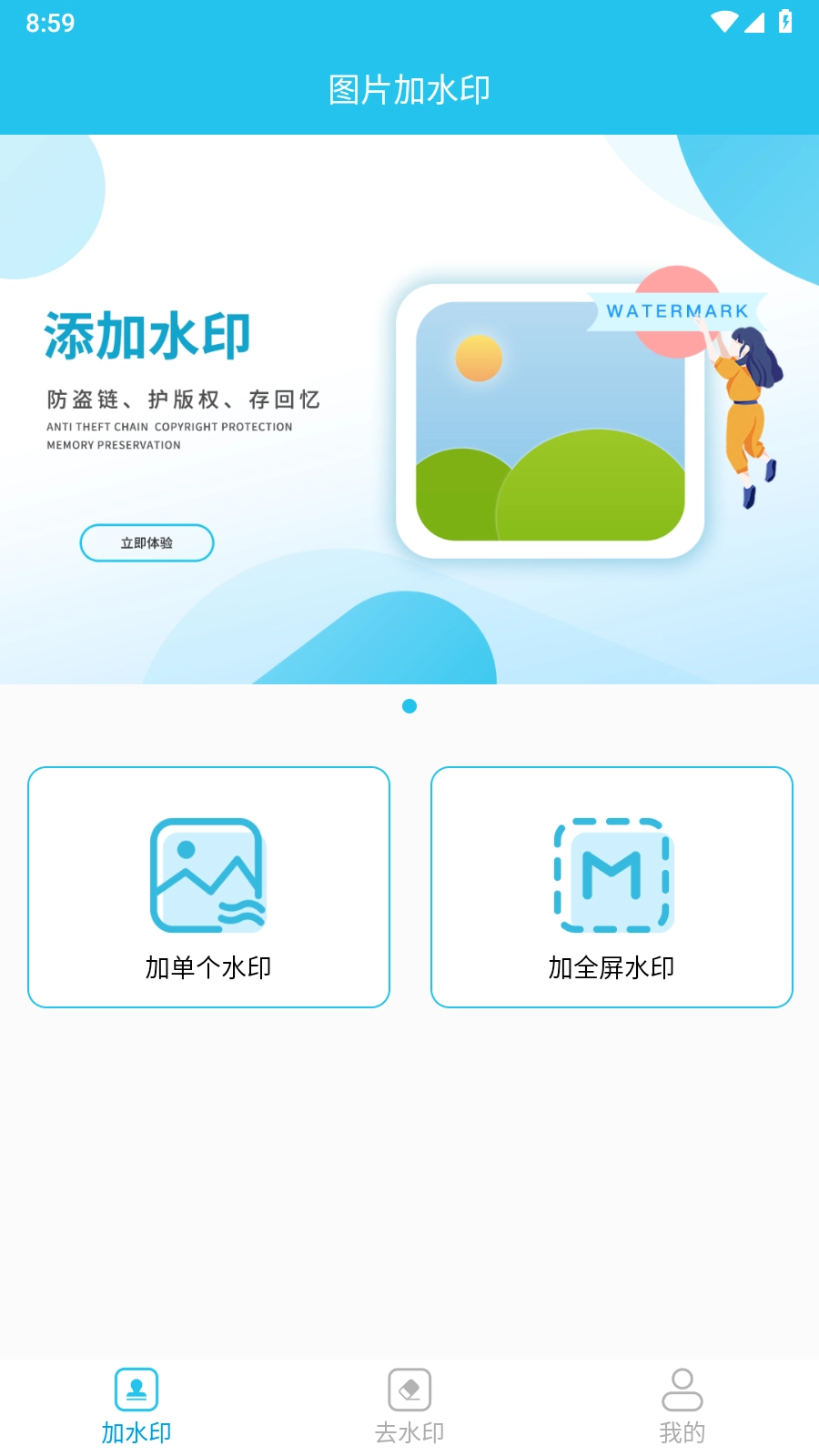Viewport: 819px width, 1456px height.
Task: Tap the 加水印 stamp icon in bottom nav
Action: coord(136,1390)
